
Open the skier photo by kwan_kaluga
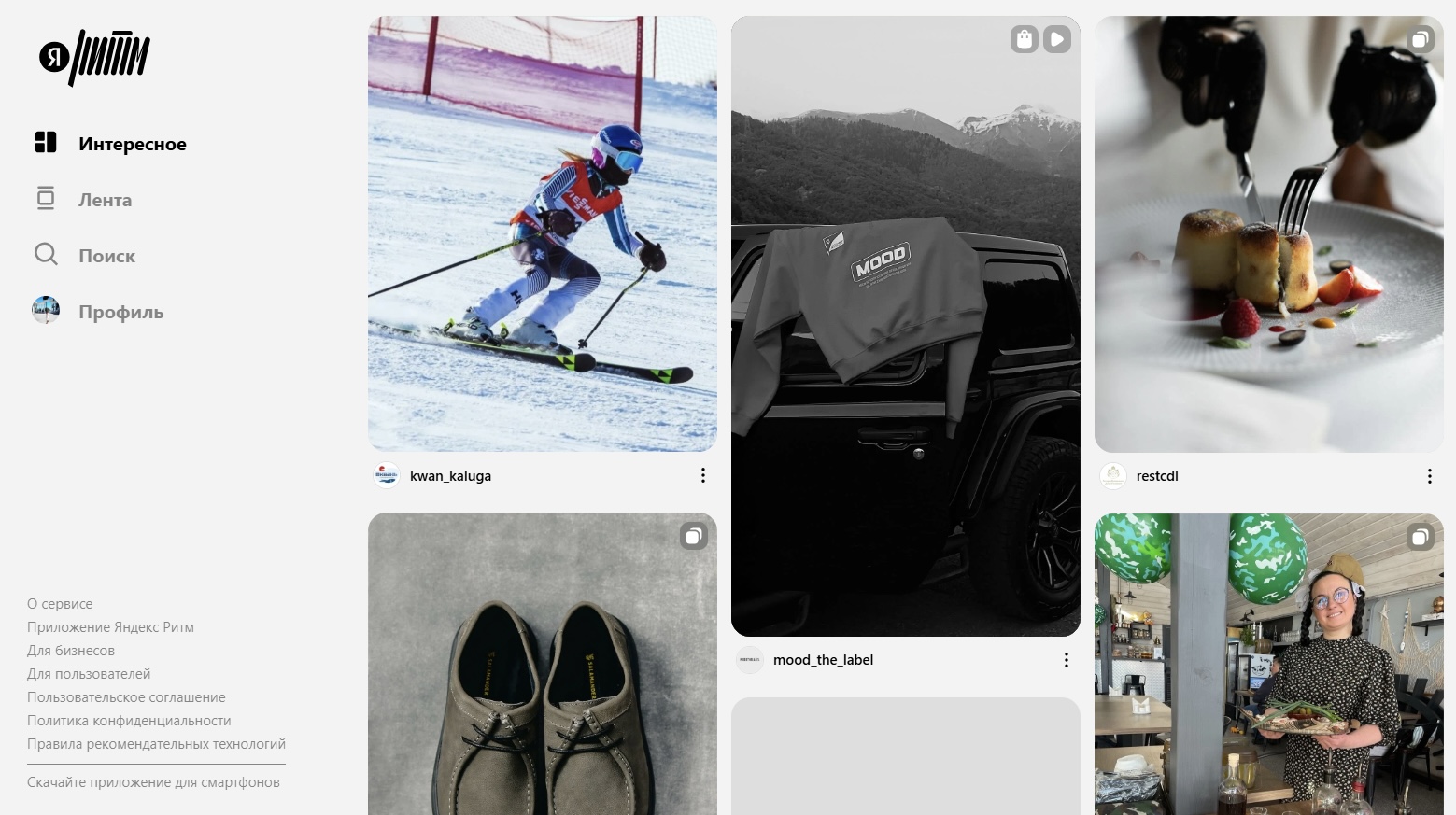(x=542, y=233)
